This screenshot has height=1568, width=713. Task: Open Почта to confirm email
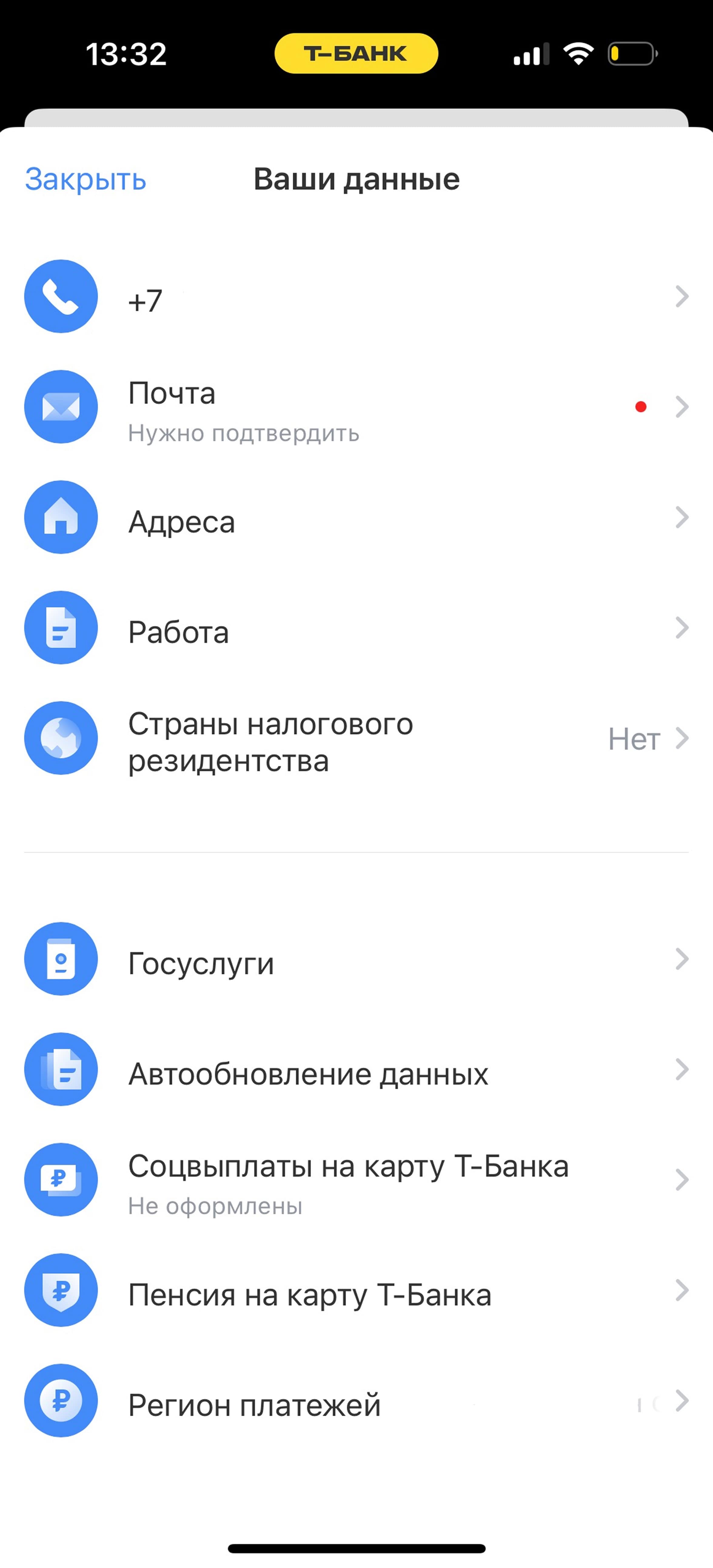point(356,407)
